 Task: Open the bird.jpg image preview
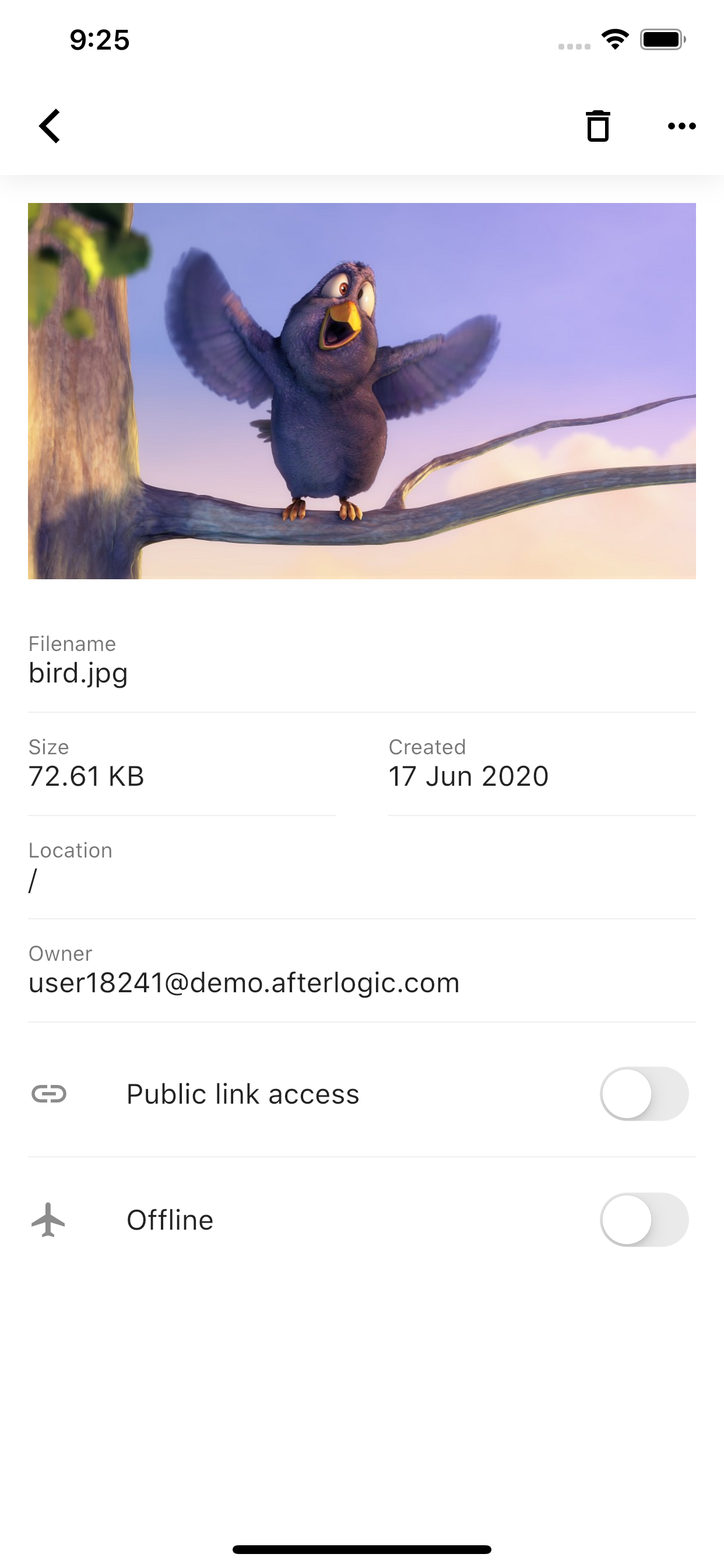(x=362, y=391)
